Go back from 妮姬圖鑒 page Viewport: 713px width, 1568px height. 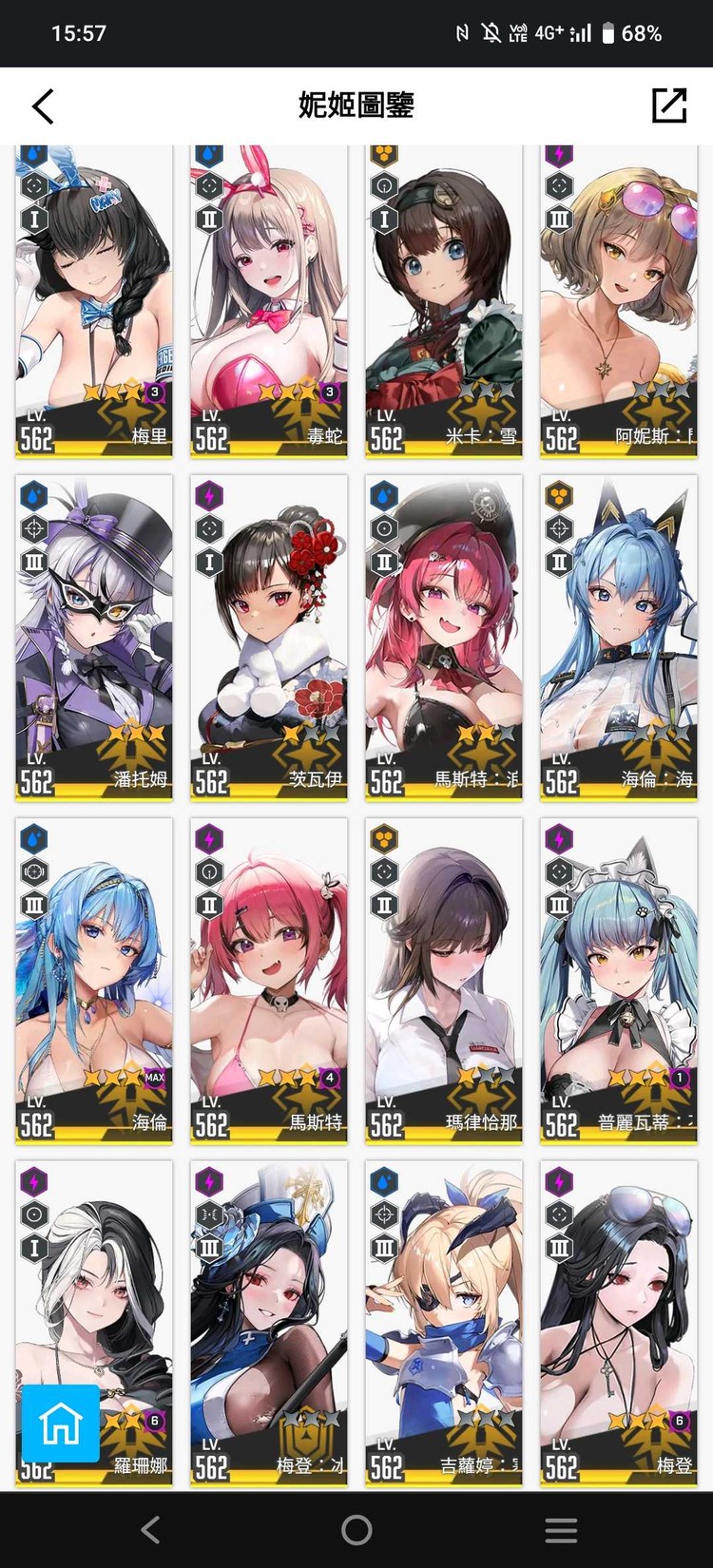click(x=43, y=106)
